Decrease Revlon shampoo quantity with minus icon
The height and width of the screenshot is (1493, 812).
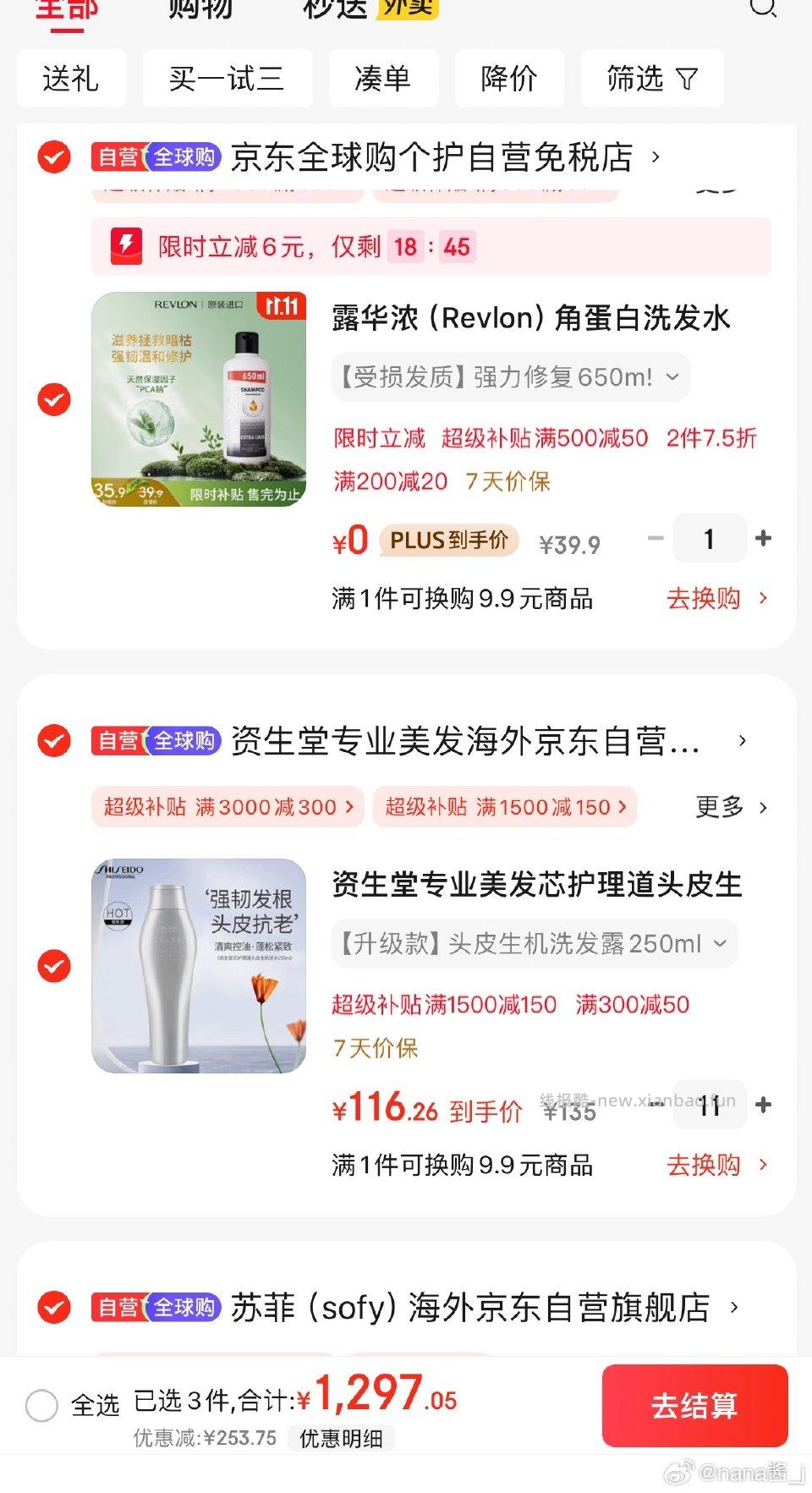click(655, 539)
